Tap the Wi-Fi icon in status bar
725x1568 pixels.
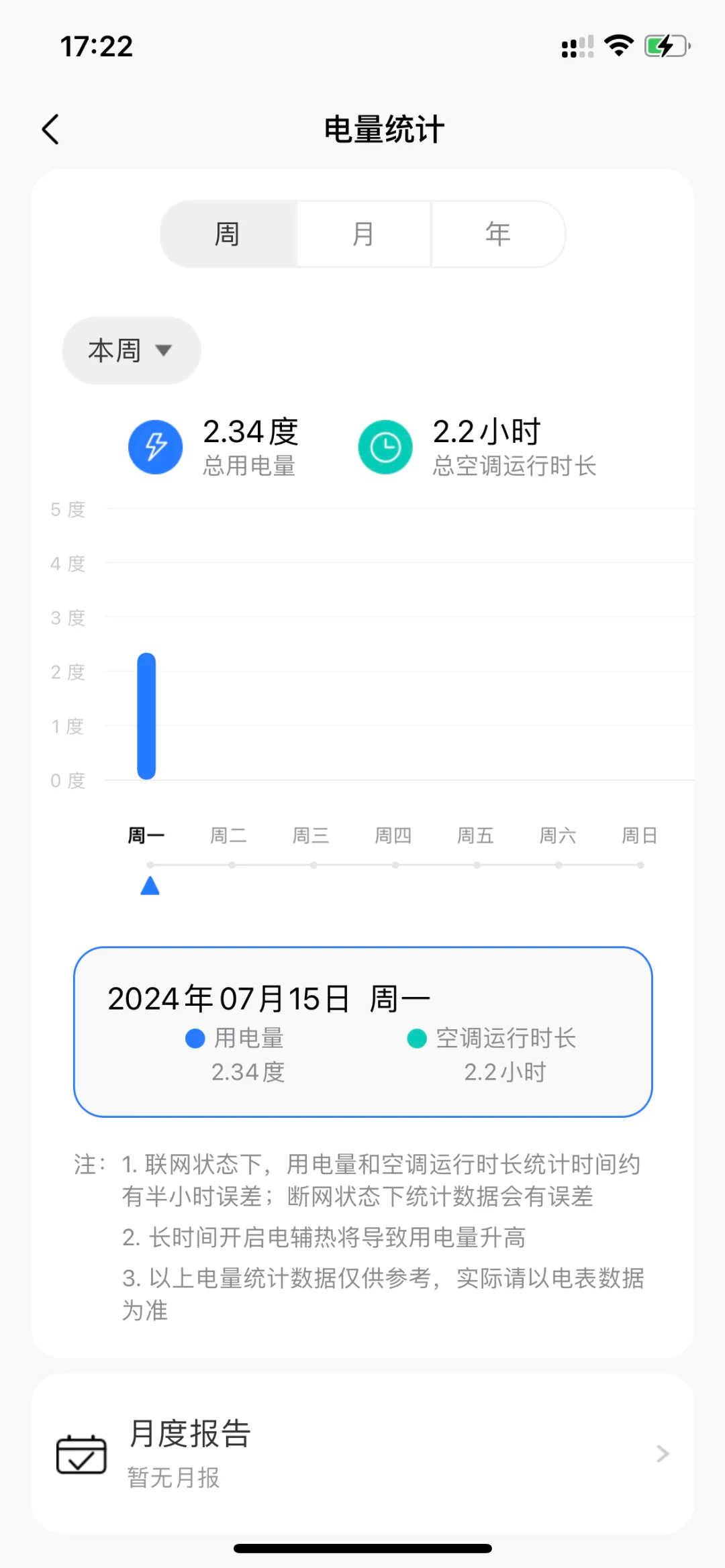[618, 44]
